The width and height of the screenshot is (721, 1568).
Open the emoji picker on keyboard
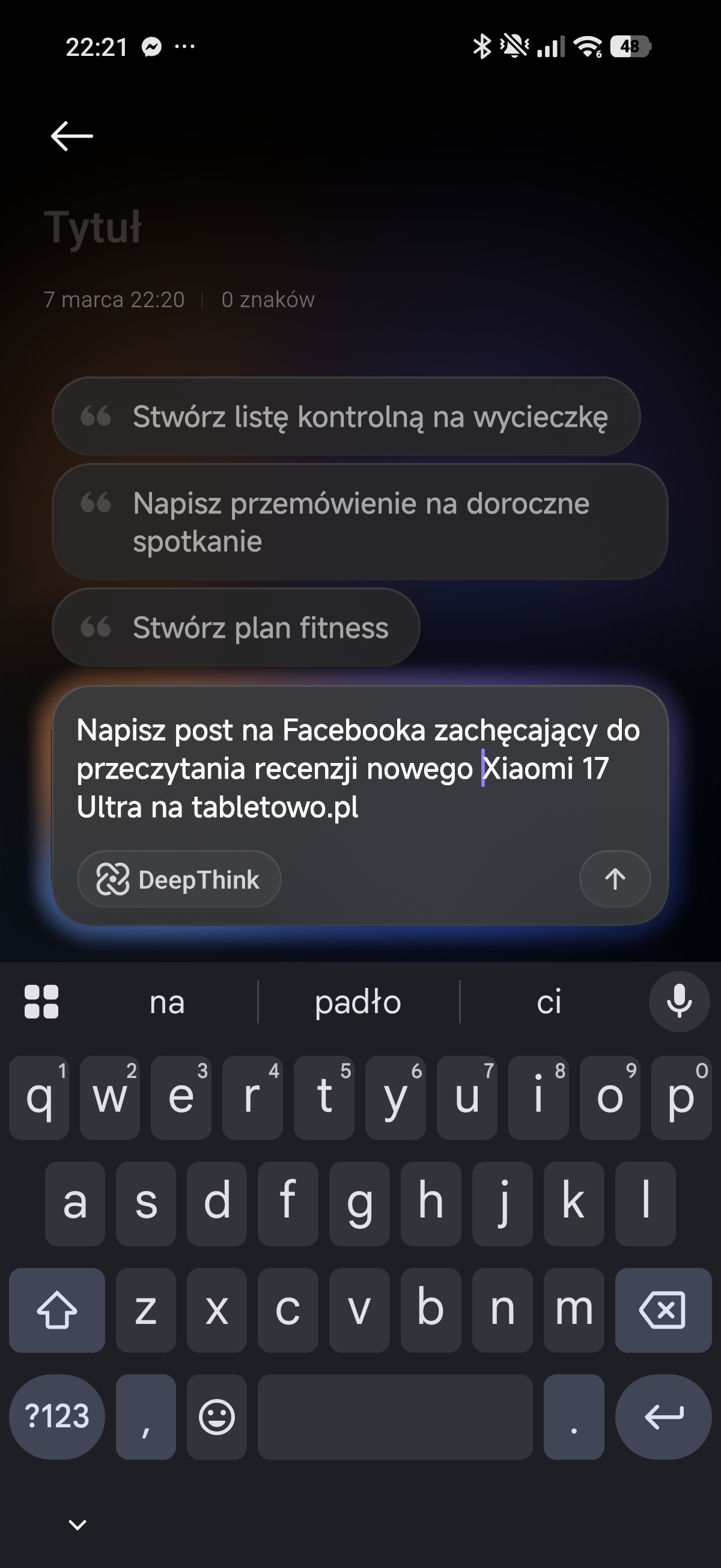(217, 1417)
